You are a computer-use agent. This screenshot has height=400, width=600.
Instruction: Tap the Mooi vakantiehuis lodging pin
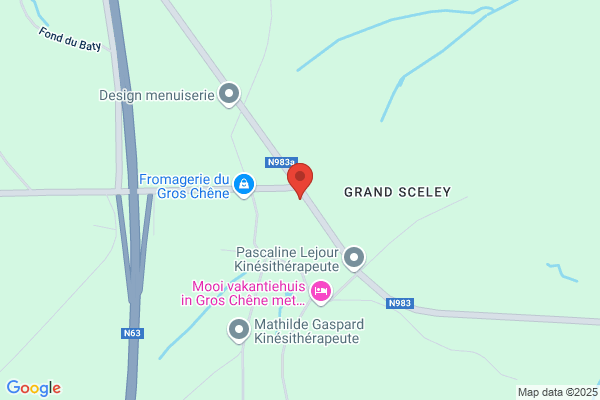click(321, 292)
